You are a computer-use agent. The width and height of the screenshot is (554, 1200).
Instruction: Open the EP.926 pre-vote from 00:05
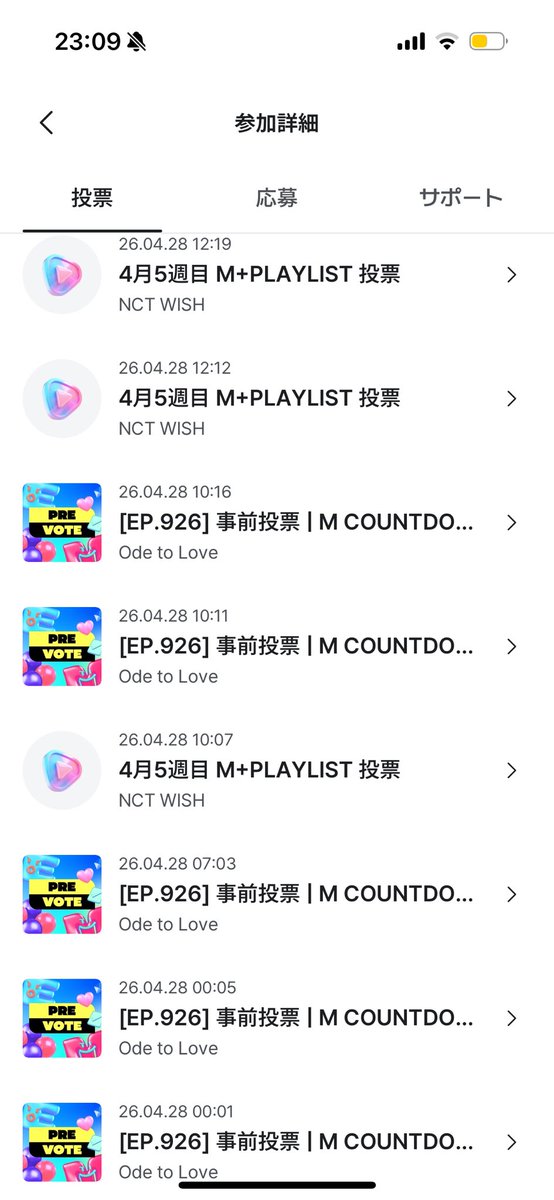tap(277, 1018)
